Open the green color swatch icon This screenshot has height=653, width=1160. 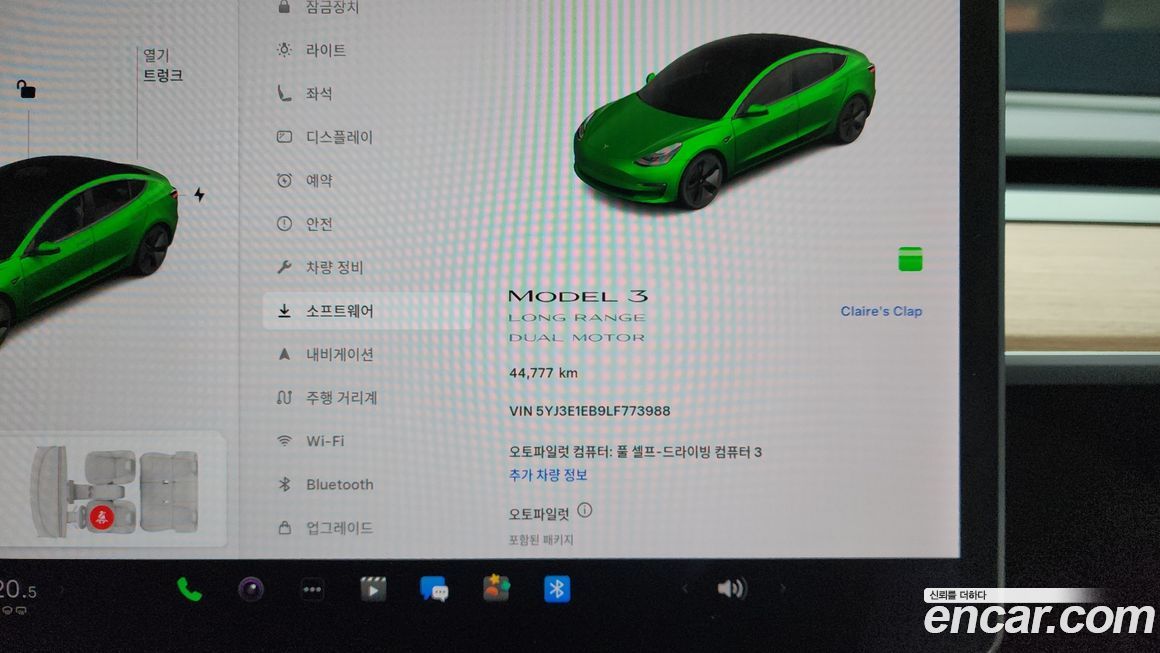(910, 260)
